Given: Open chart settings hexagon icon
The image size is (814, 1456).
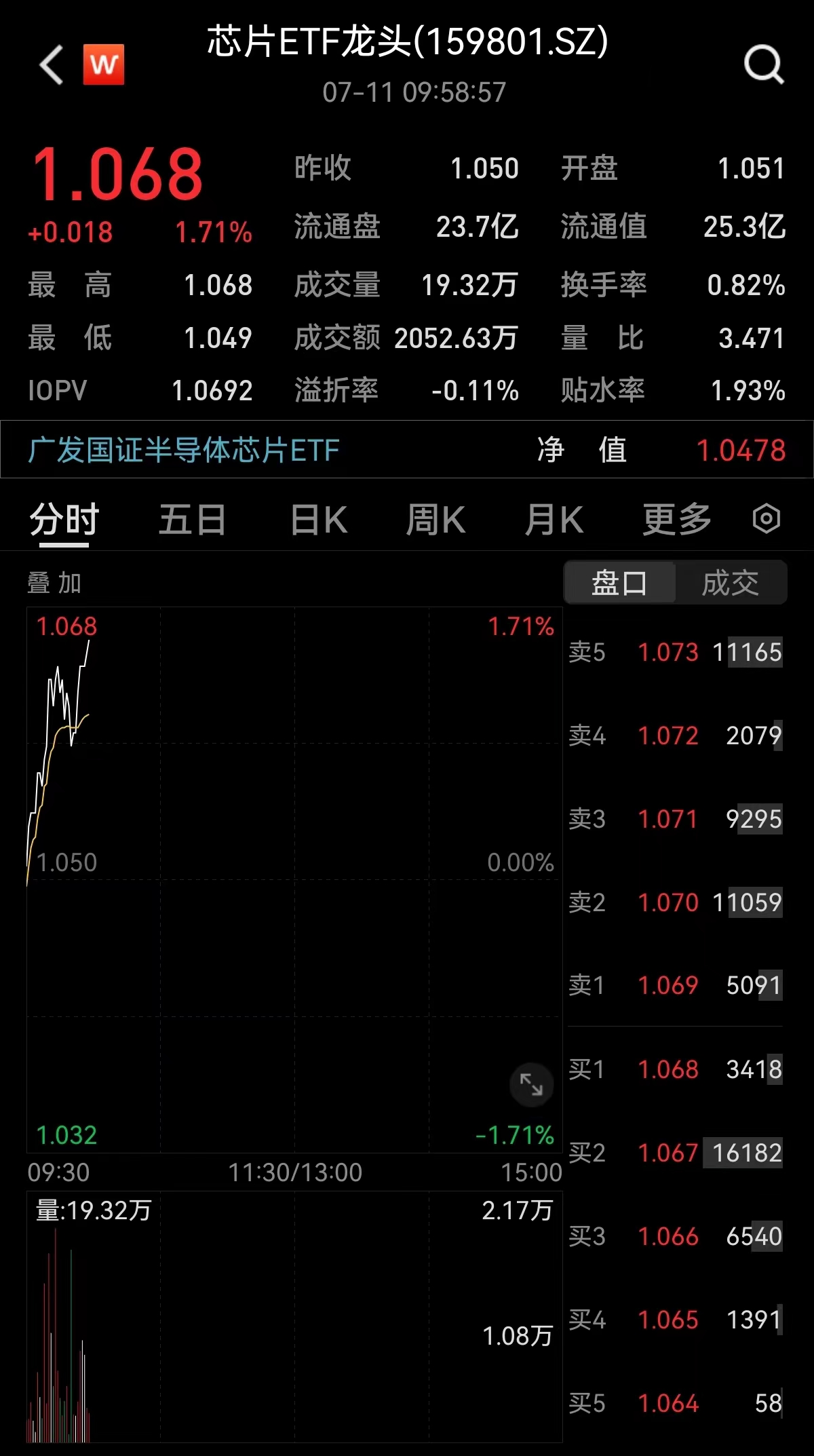Looking at the screenshot, I should click(767, 520).
